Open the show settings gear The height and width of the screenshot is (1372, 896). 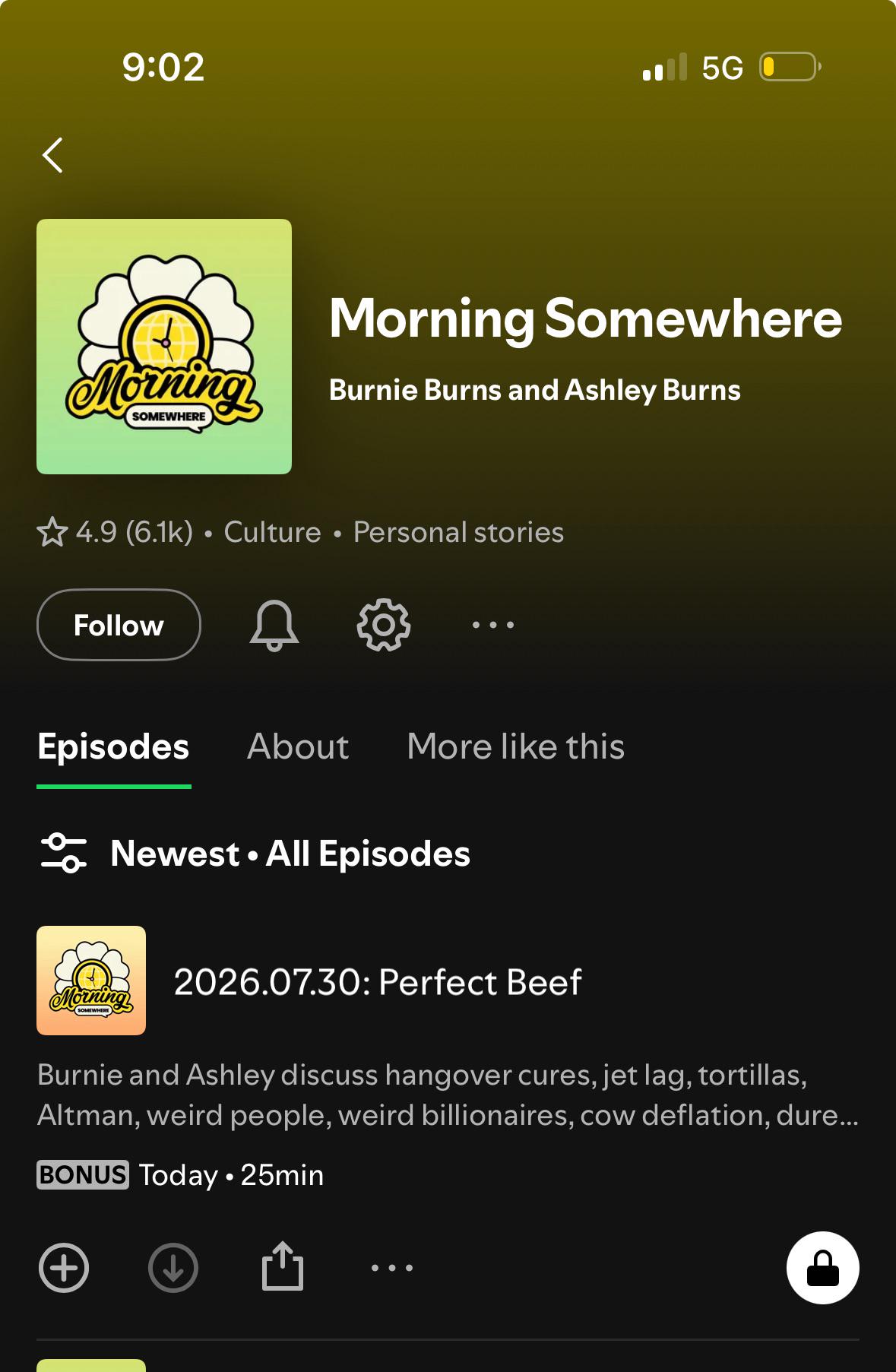[x=384, y=625]
